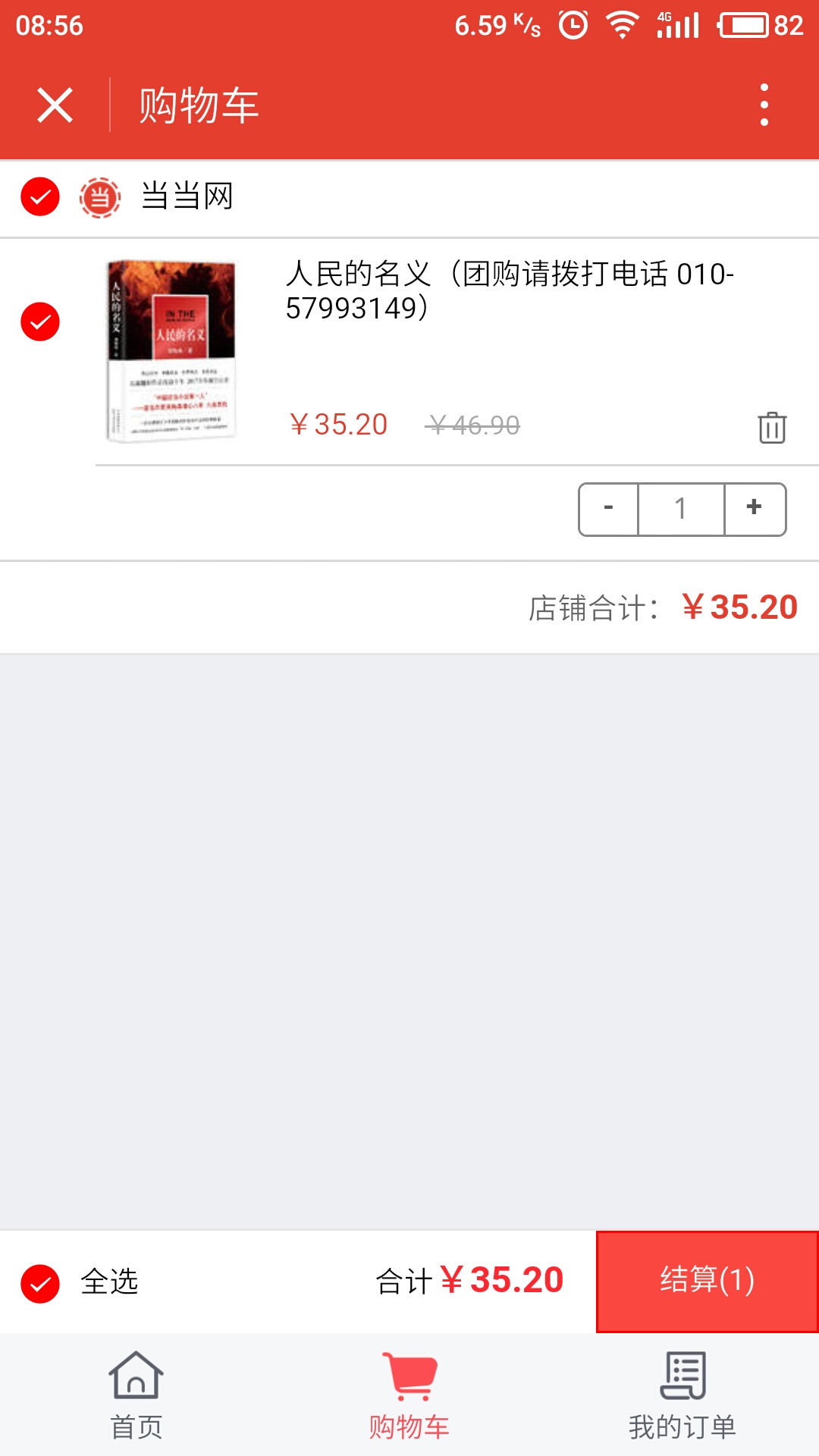Open the three-dot overflow menu
This screenshot has width=819, height=1456.
click(x=764, y=105)
